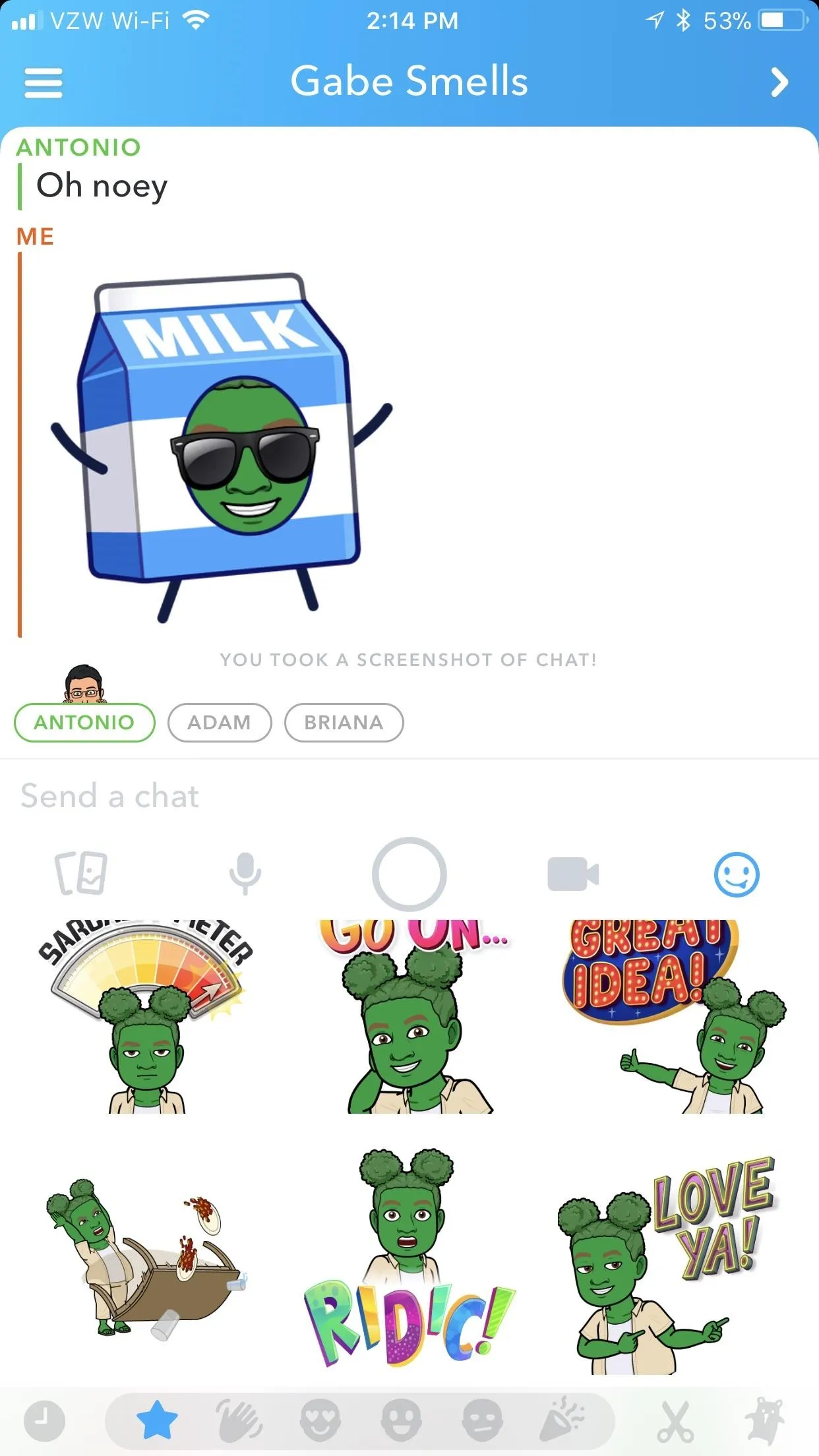Select the ANTONIO chip
The image size is (819, 1456).
pyautogui.click(x=84, y=723)
